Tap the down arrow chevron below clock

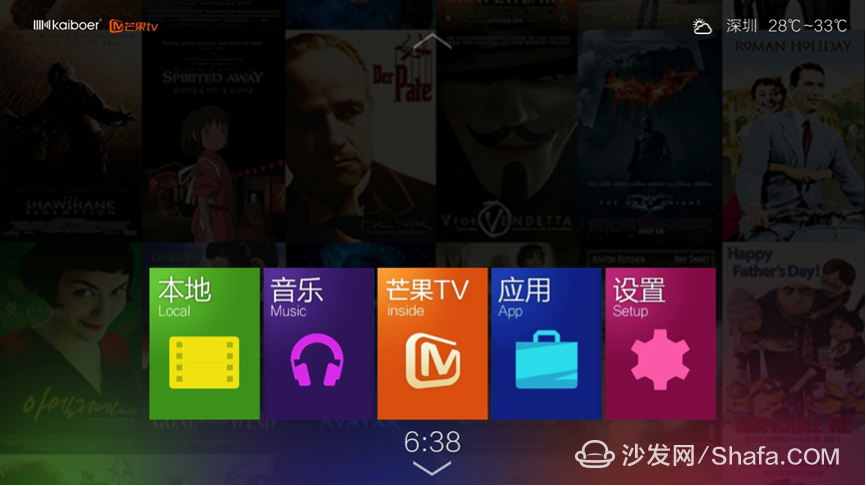coord(432,467)
